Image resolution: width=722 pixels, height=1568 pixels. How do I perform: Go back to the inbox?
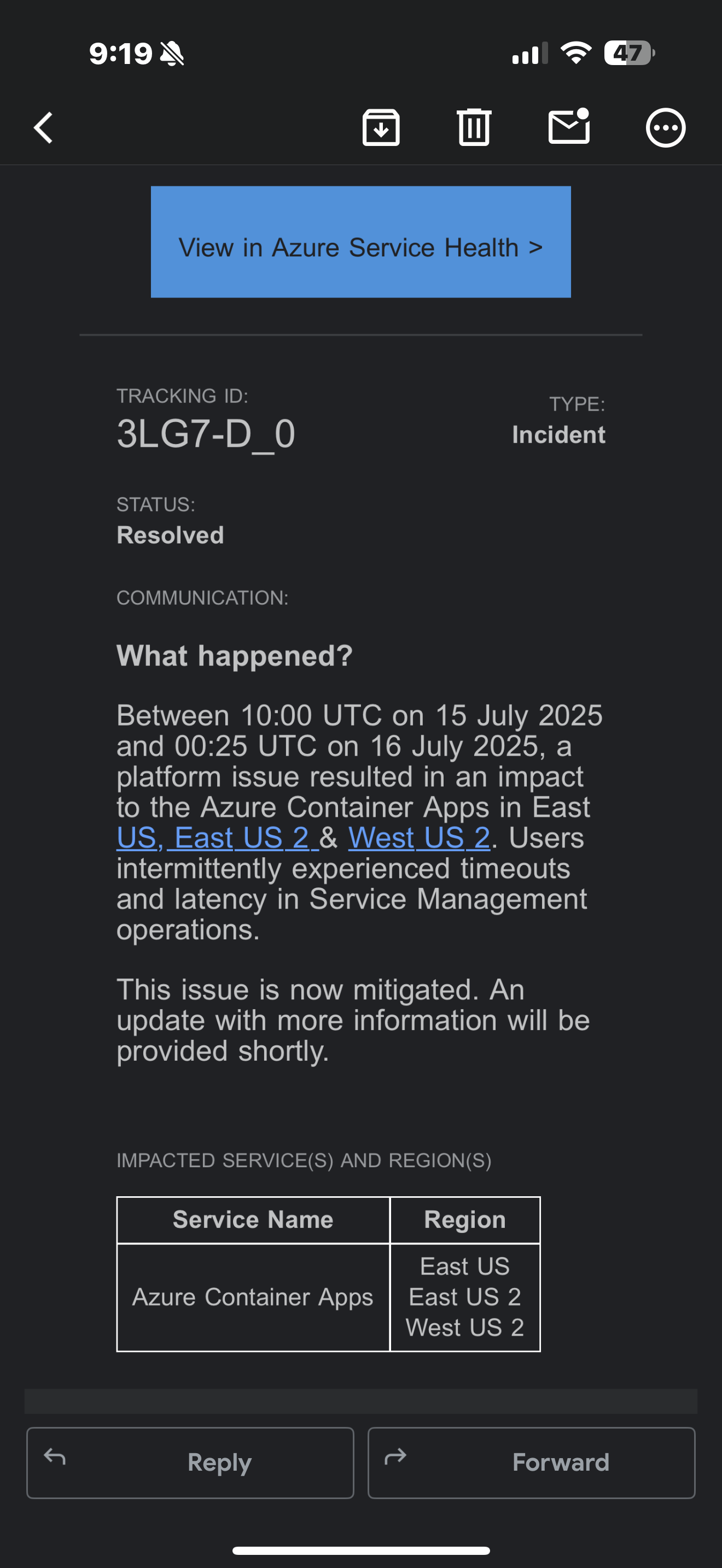pyautogui.click(x=42, y=127)
